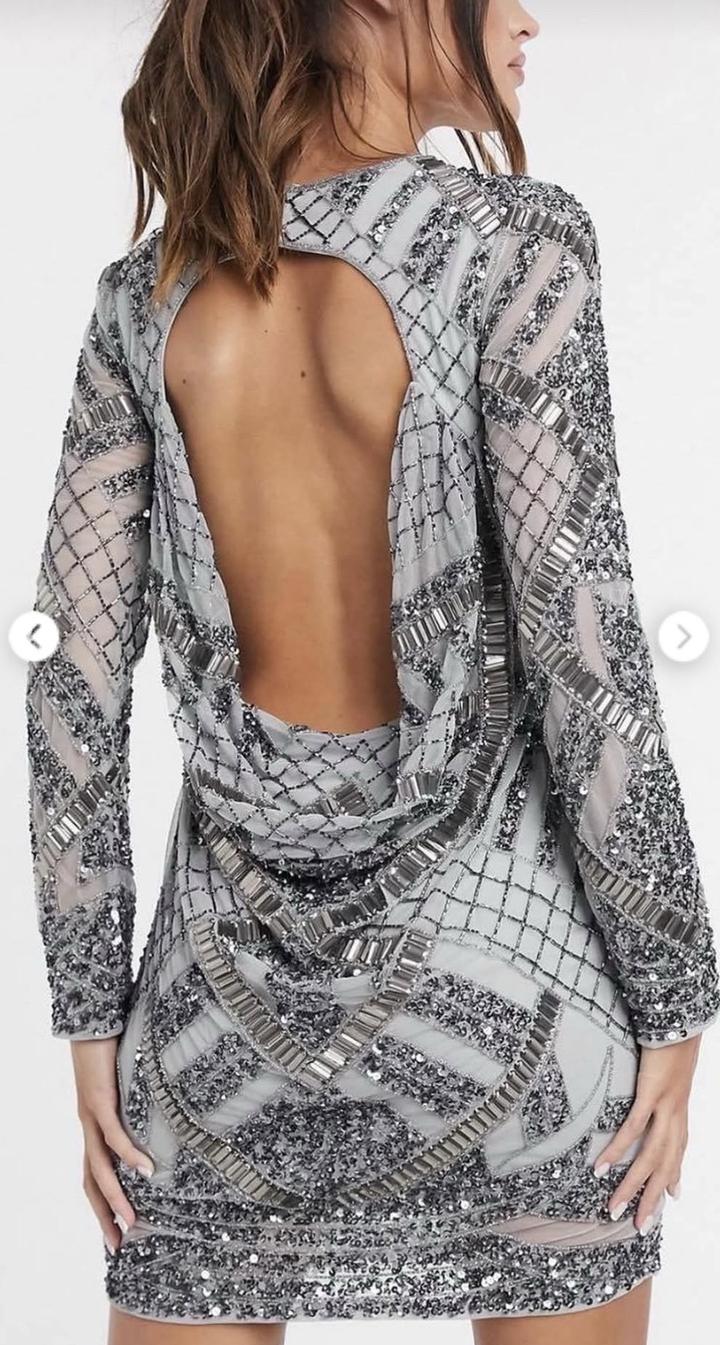
Task: Show the next product photo
Action: [x=684, y=636]
